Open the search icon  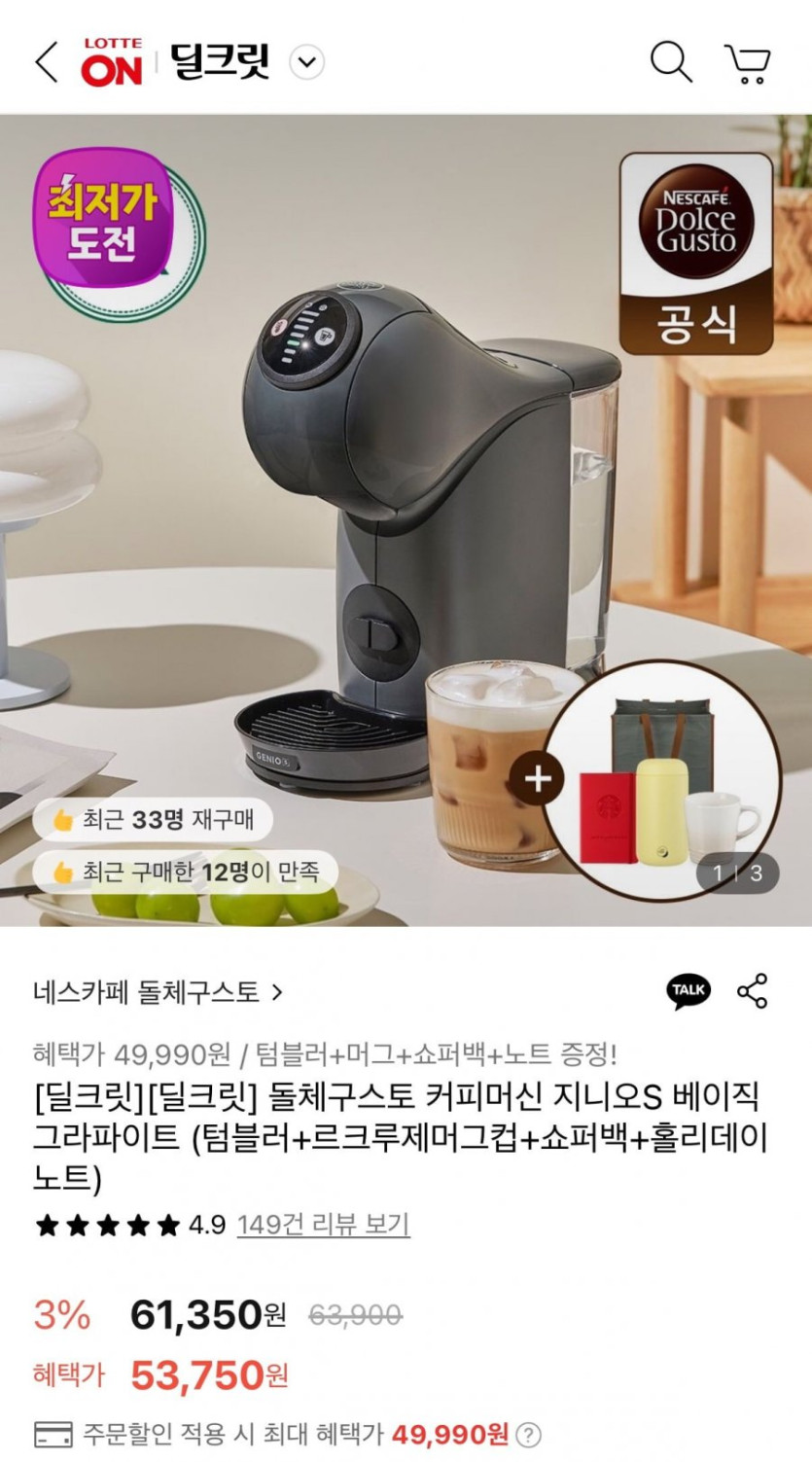coord(671,62)
